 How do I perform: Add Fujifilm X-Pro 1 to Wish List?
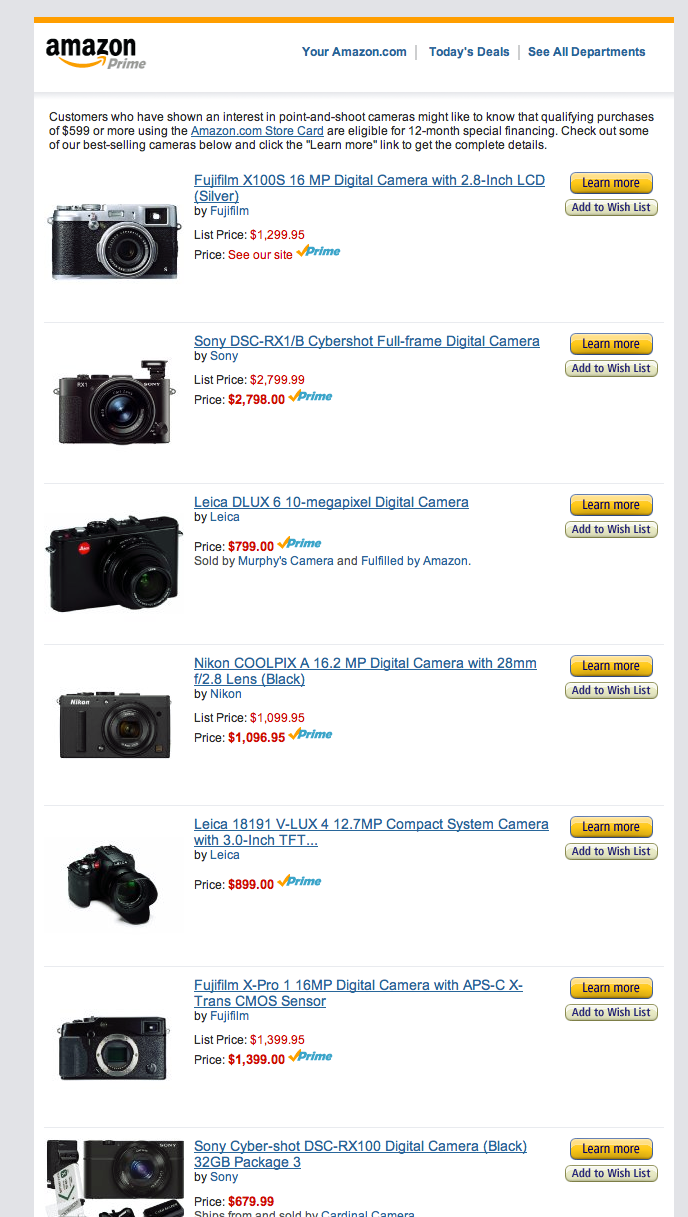point(611,1012)
